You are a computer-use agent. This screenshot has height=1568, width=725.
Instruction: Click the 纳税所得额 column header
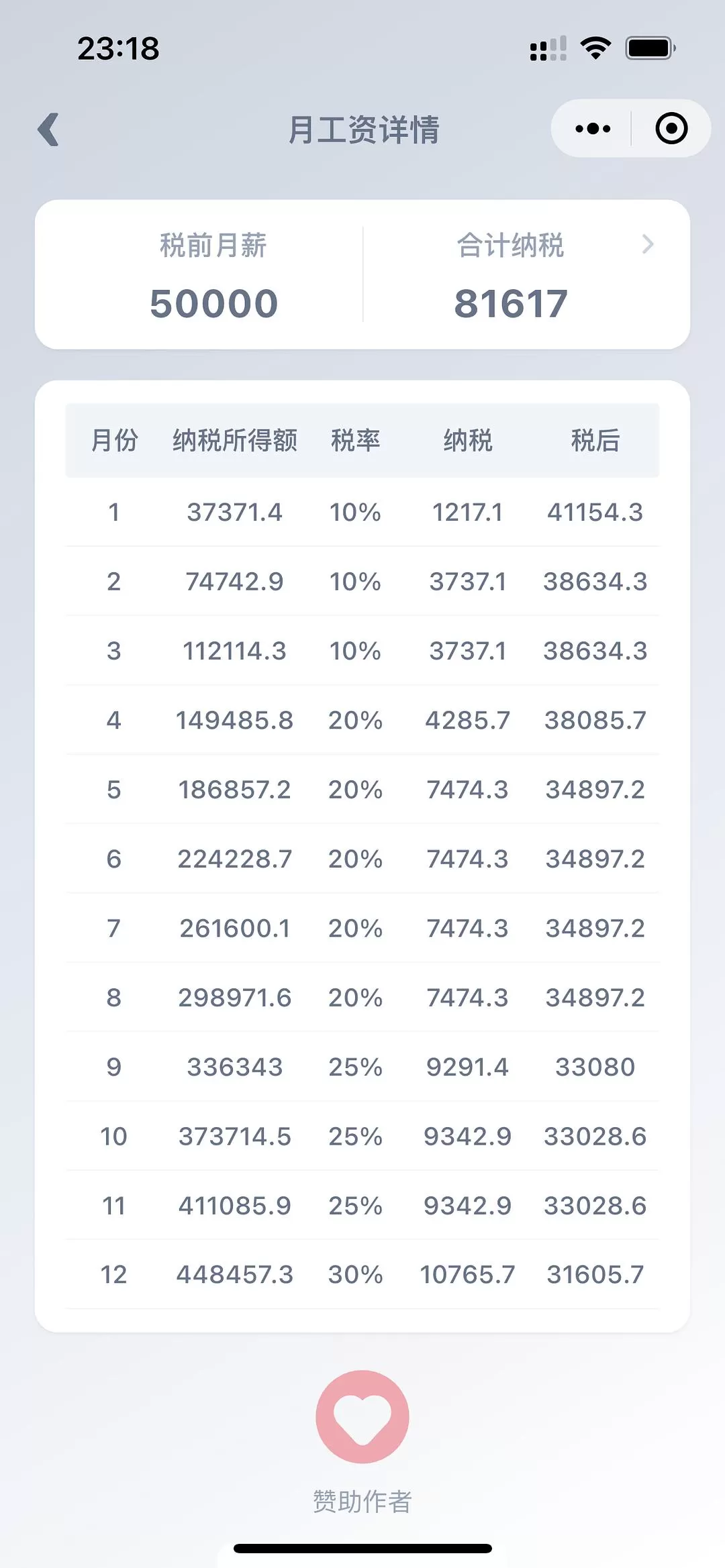(236, 441)
